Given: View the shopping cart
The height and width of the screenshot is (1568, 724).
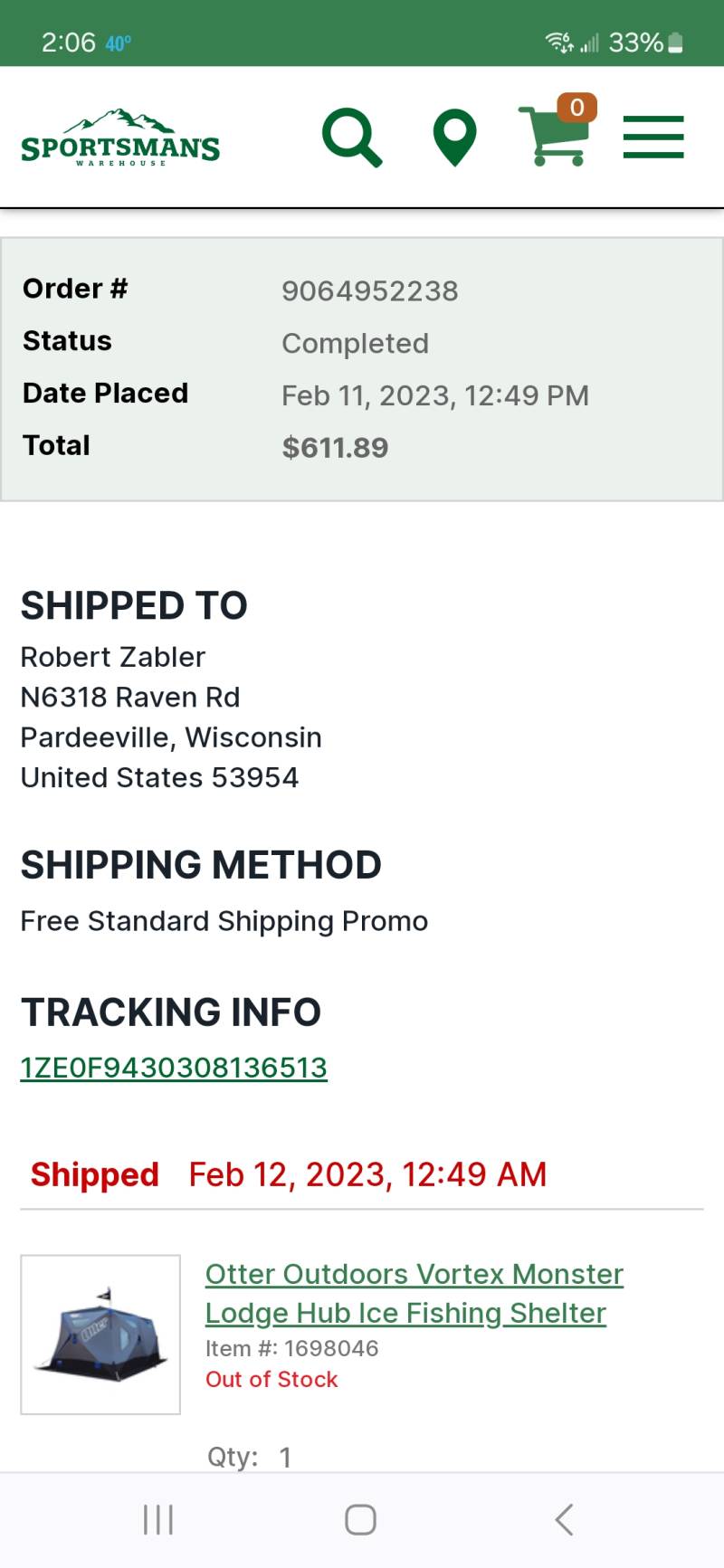Looking at the screenshot, I should 557,130.
